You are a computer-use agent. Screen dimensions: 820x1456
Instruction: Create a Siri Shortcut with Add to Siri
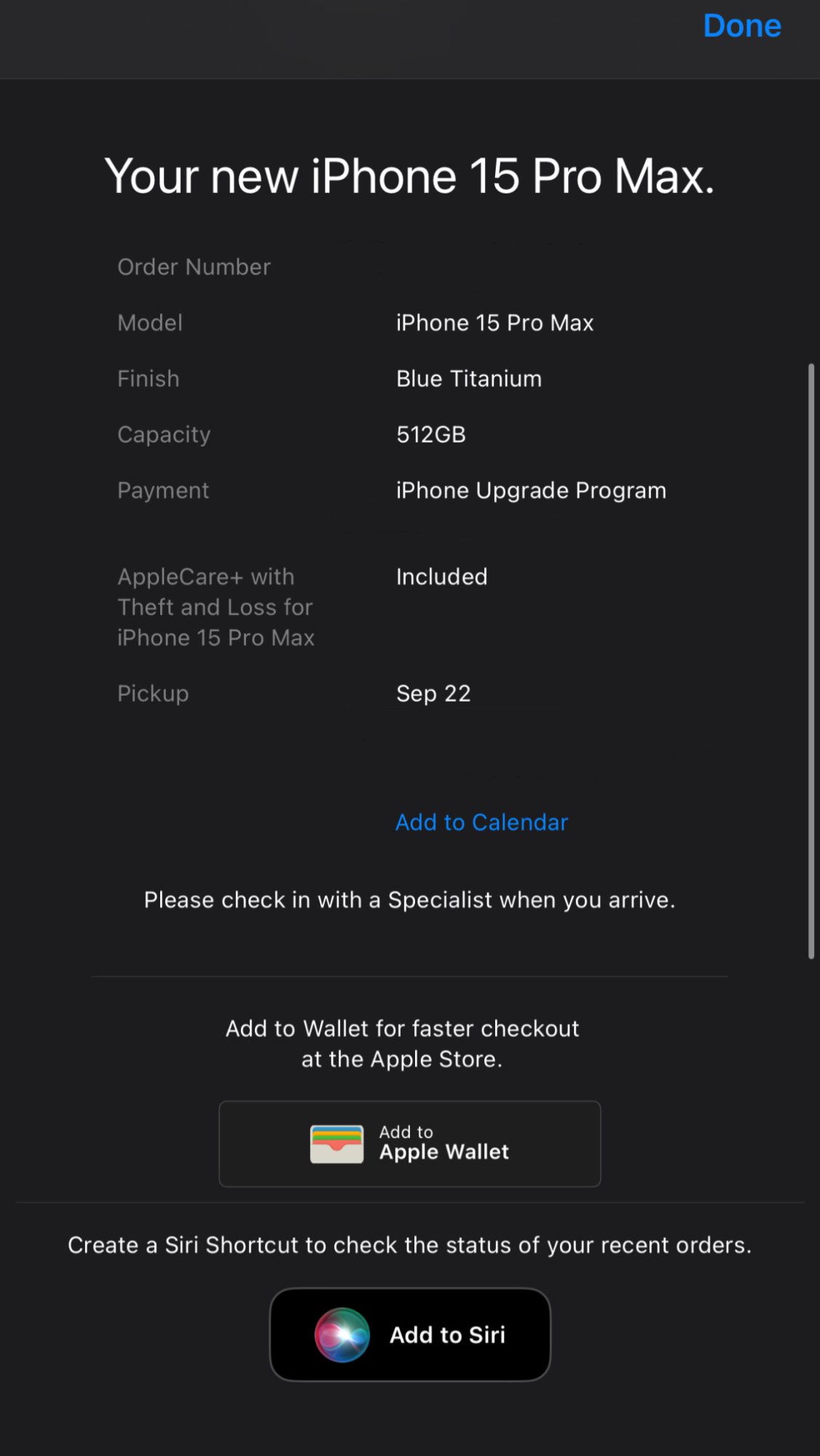410,1334
